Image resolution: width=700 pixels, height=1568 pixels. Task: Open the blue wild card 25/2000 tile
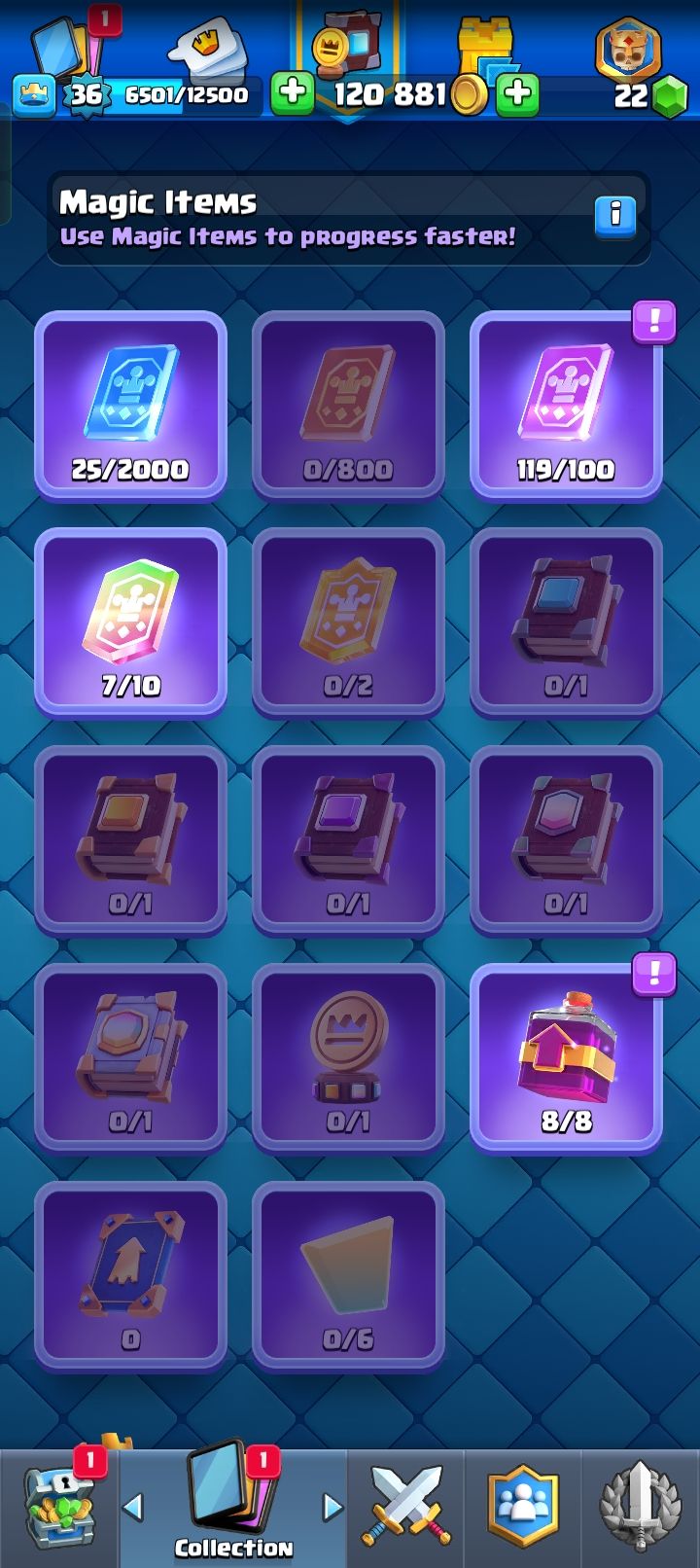click(130, 405)
